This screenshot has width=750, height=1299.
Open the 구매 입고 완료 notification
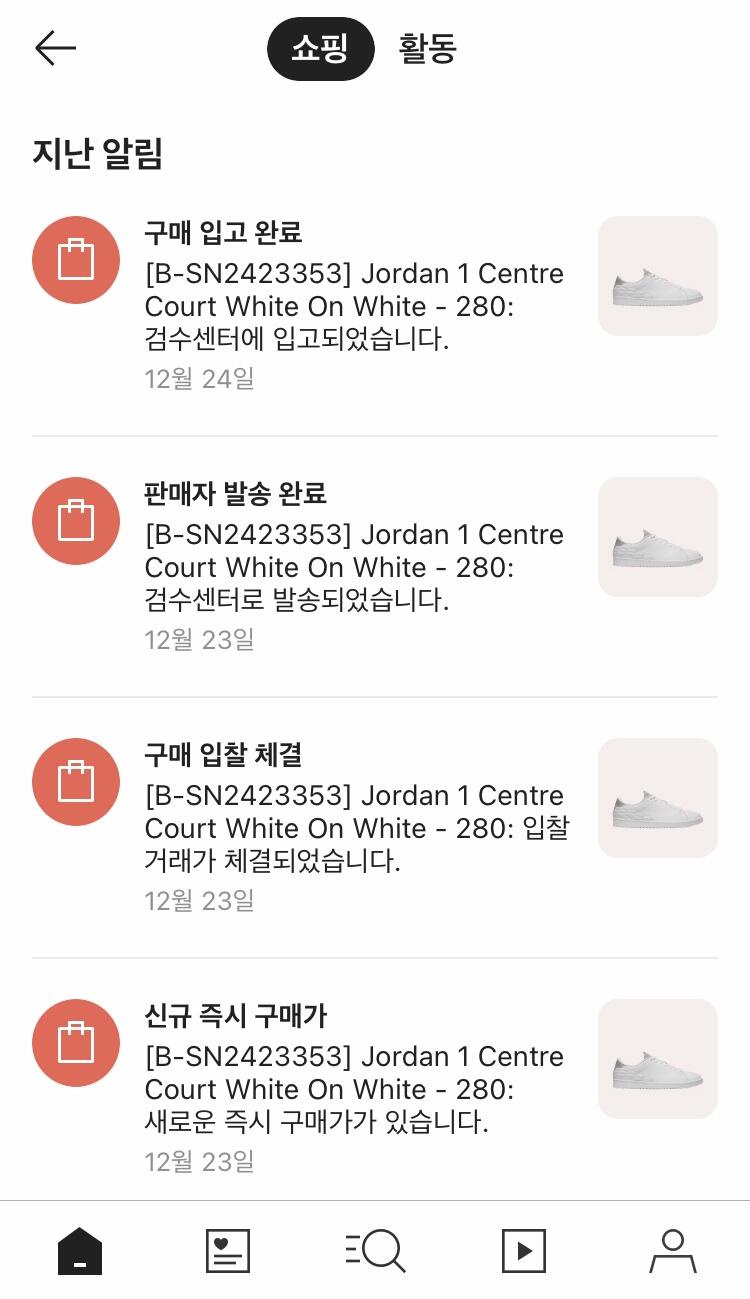[355, 305]
